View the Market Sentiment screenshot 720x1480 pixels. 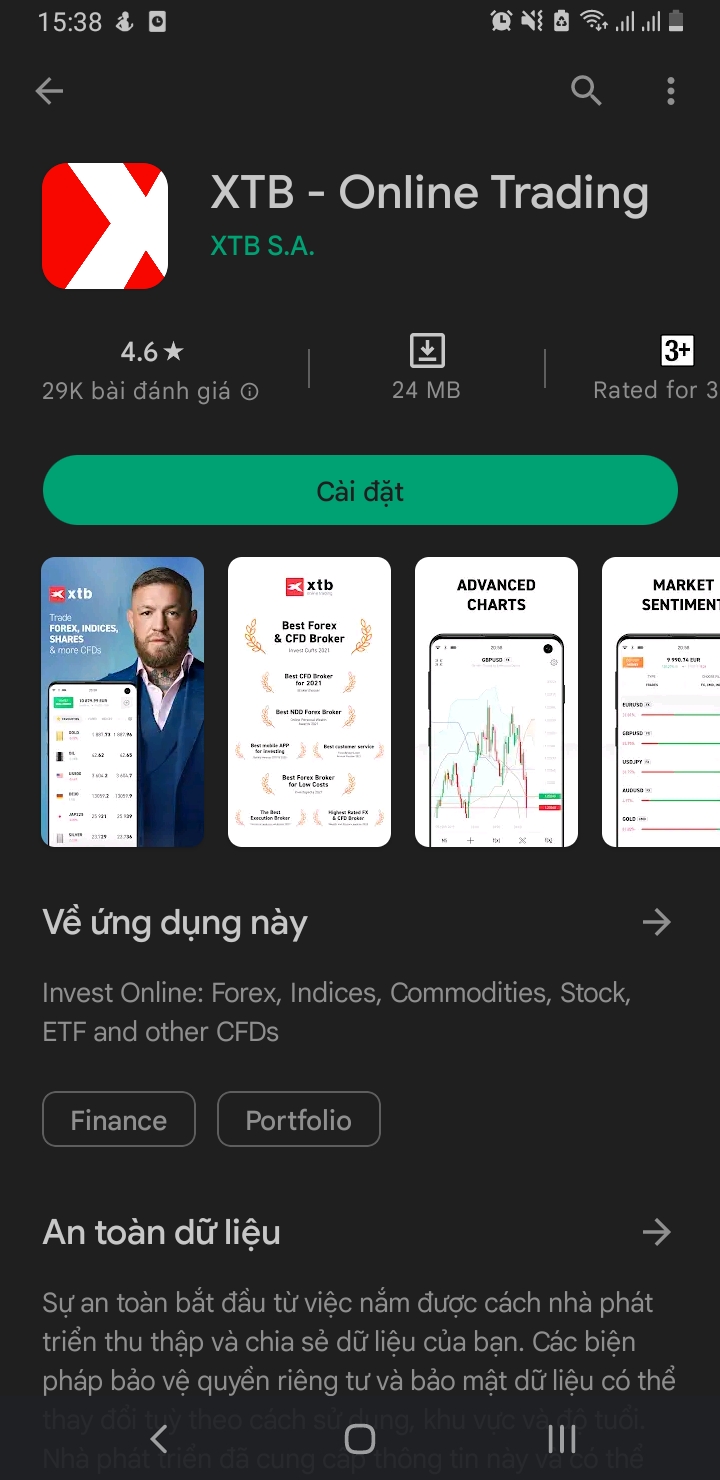coord(661,702)
